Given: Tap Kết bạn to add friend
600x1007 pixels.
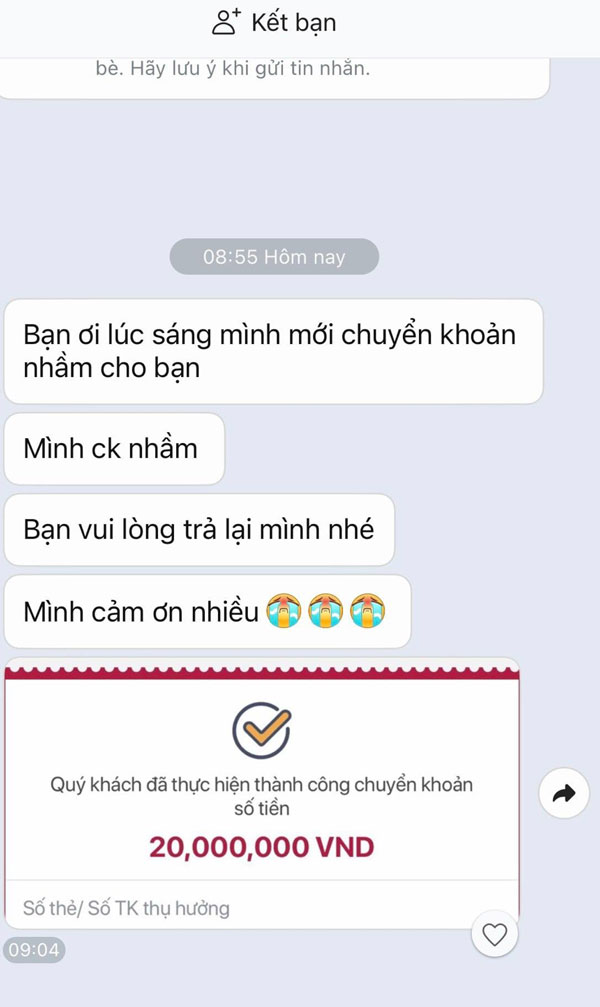Looking at the screenshot, I should tap(276, 22).
